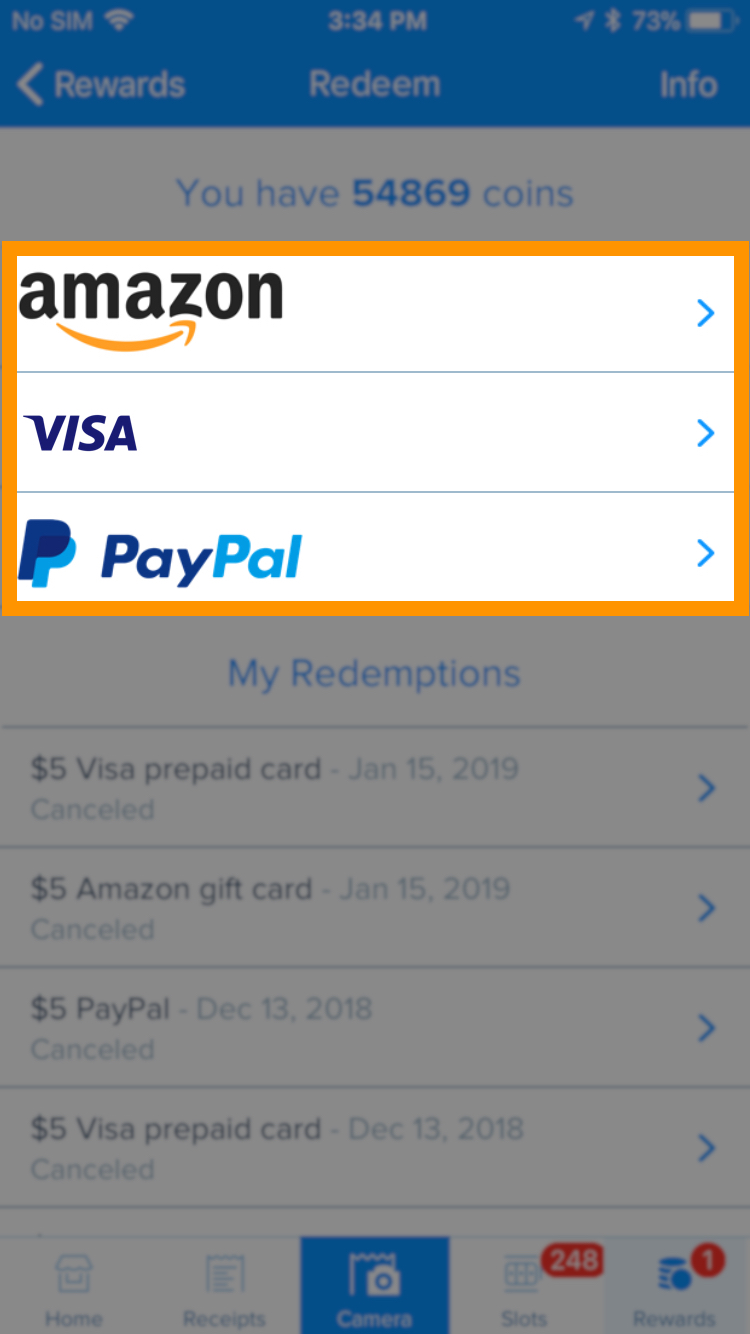Open the $5 PayPal redemption
Viewport: 750px width, 1334px height.
click(x=375, y=1028)
